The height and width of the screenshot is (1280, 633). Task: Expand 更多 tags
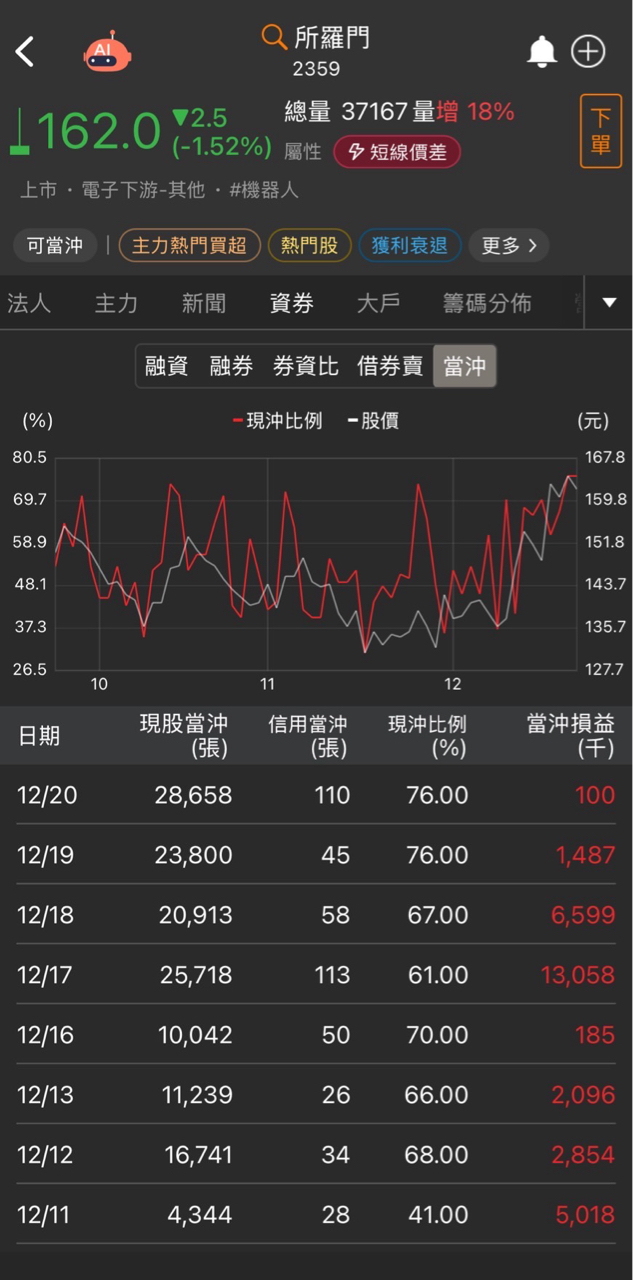(509, 245)
